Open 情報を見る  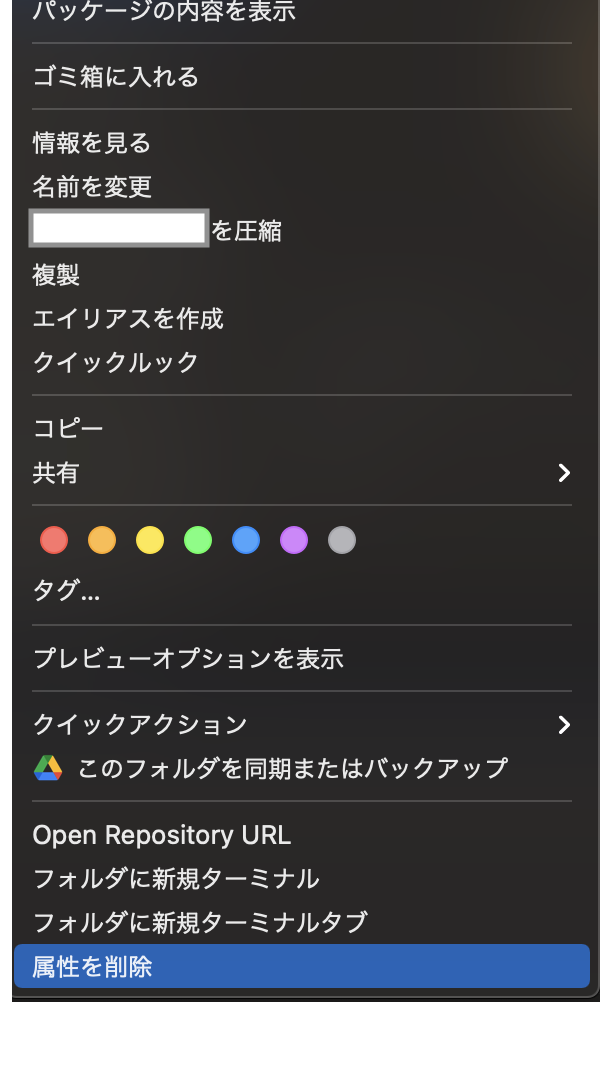coord(92,143)
